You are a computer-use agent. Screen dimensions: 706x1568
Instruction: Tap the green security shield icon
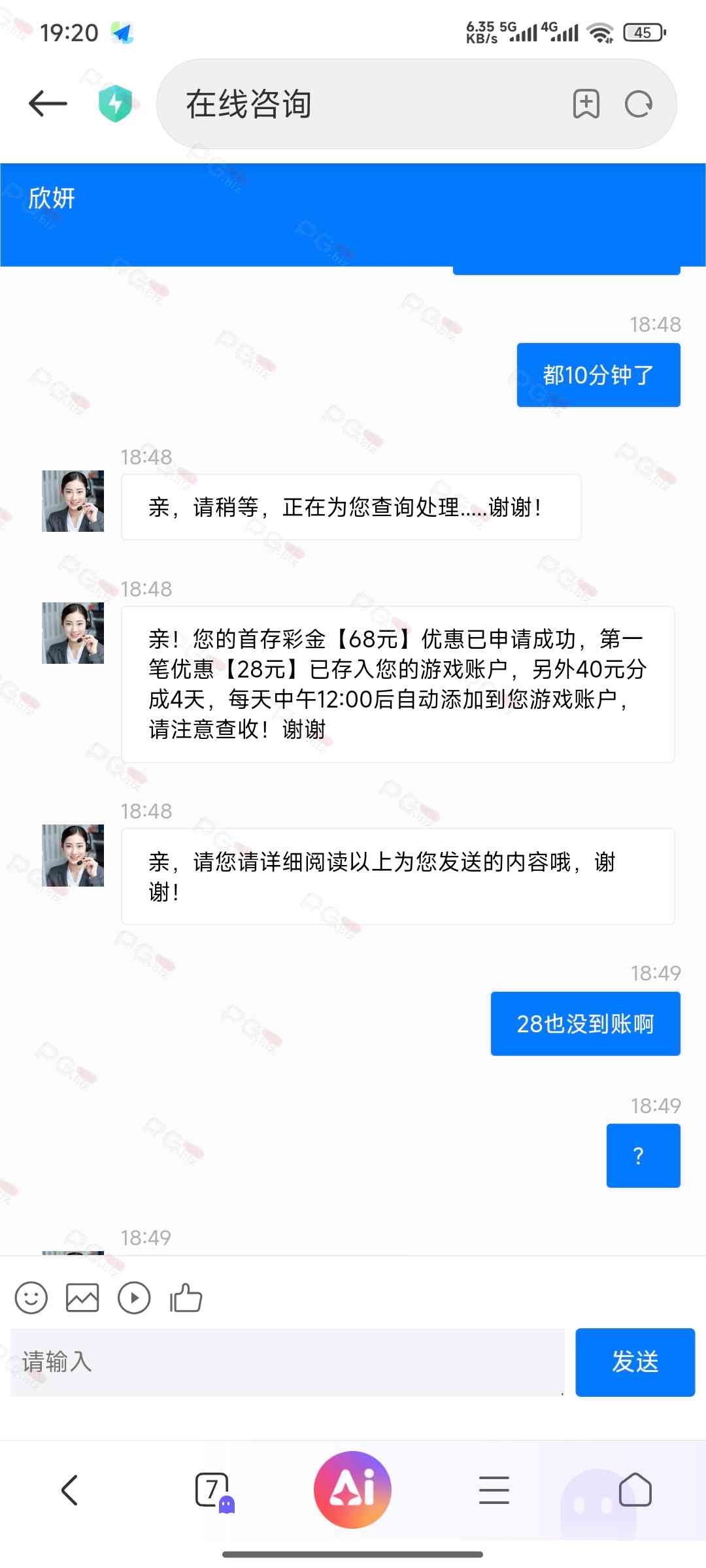point(116,104)
